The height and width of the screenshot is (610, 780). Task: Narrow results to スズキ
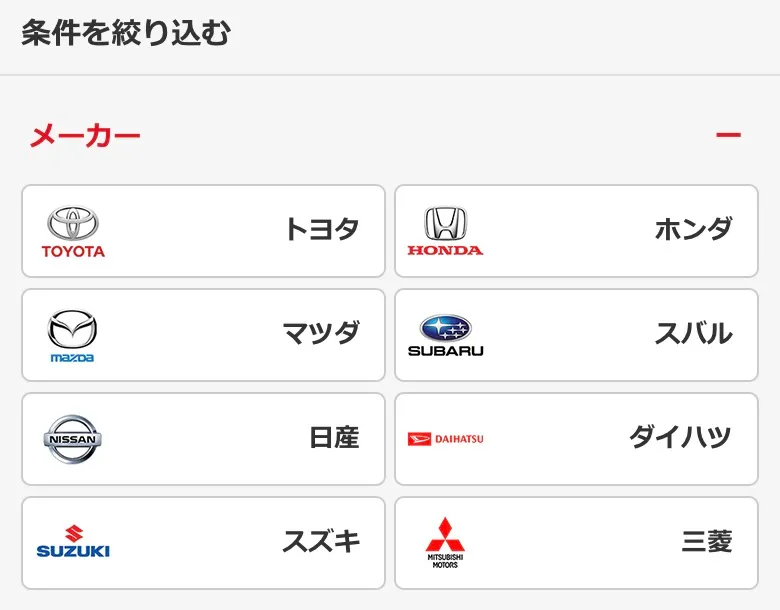(x=203, y=543)
